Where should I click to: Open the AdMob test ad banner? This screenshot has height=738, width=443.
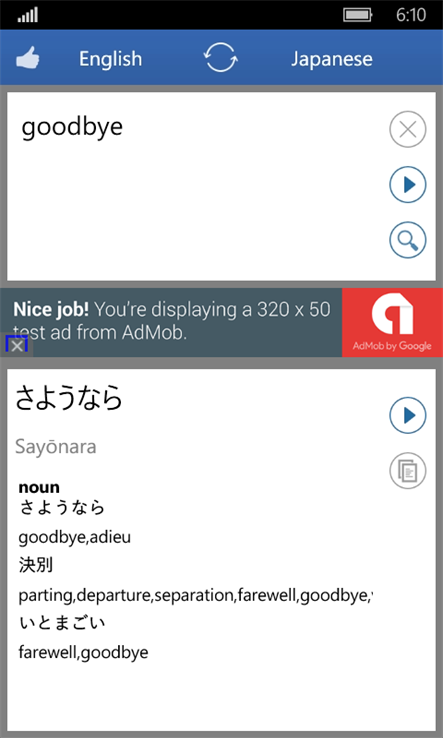pyautogui.click(x=221, y=322)
